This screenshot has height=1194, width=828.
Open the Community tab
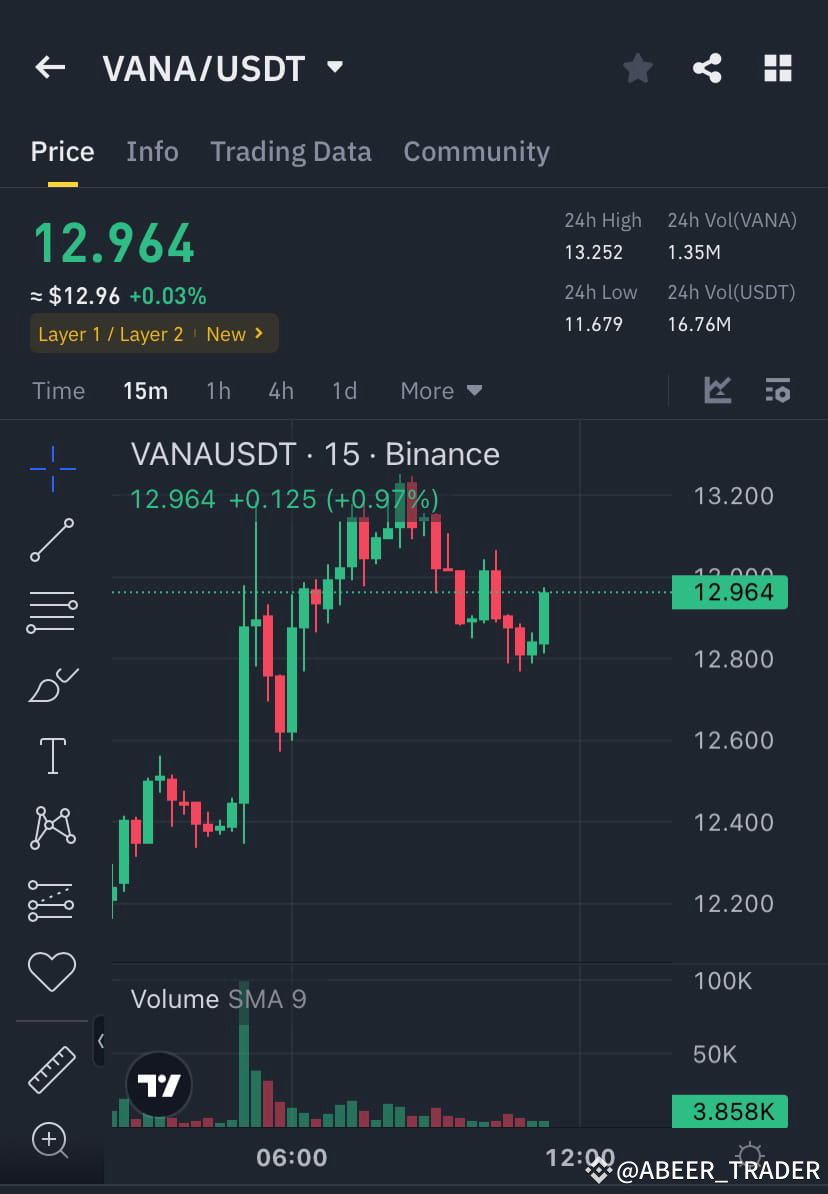(476, 152)
